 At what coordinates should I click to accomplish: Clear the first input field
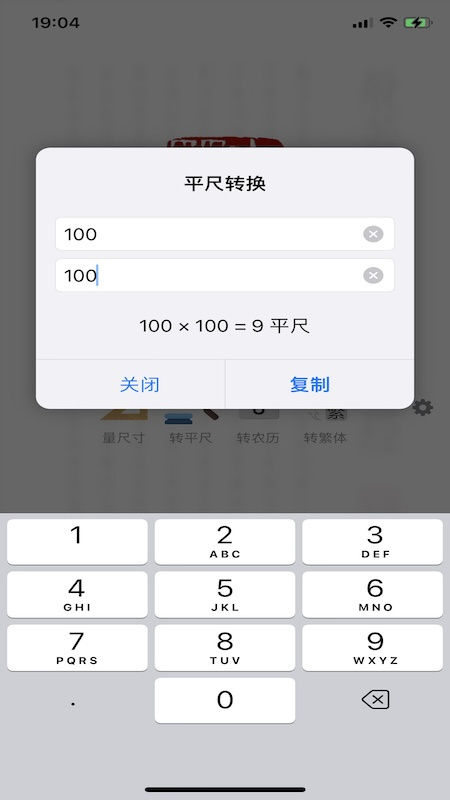tap(373, 234)
